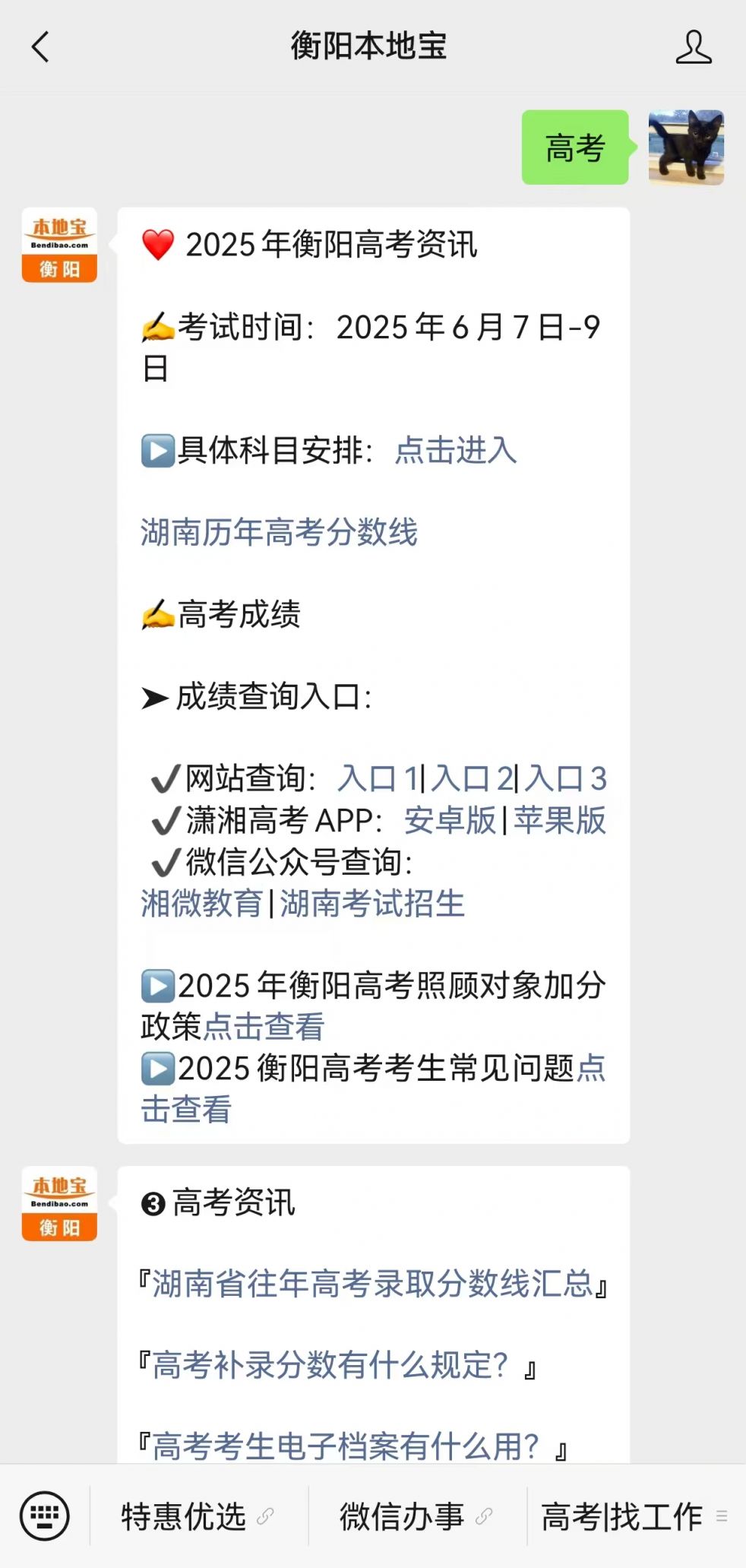Switch to keyboard input mode

point(44,1516)
